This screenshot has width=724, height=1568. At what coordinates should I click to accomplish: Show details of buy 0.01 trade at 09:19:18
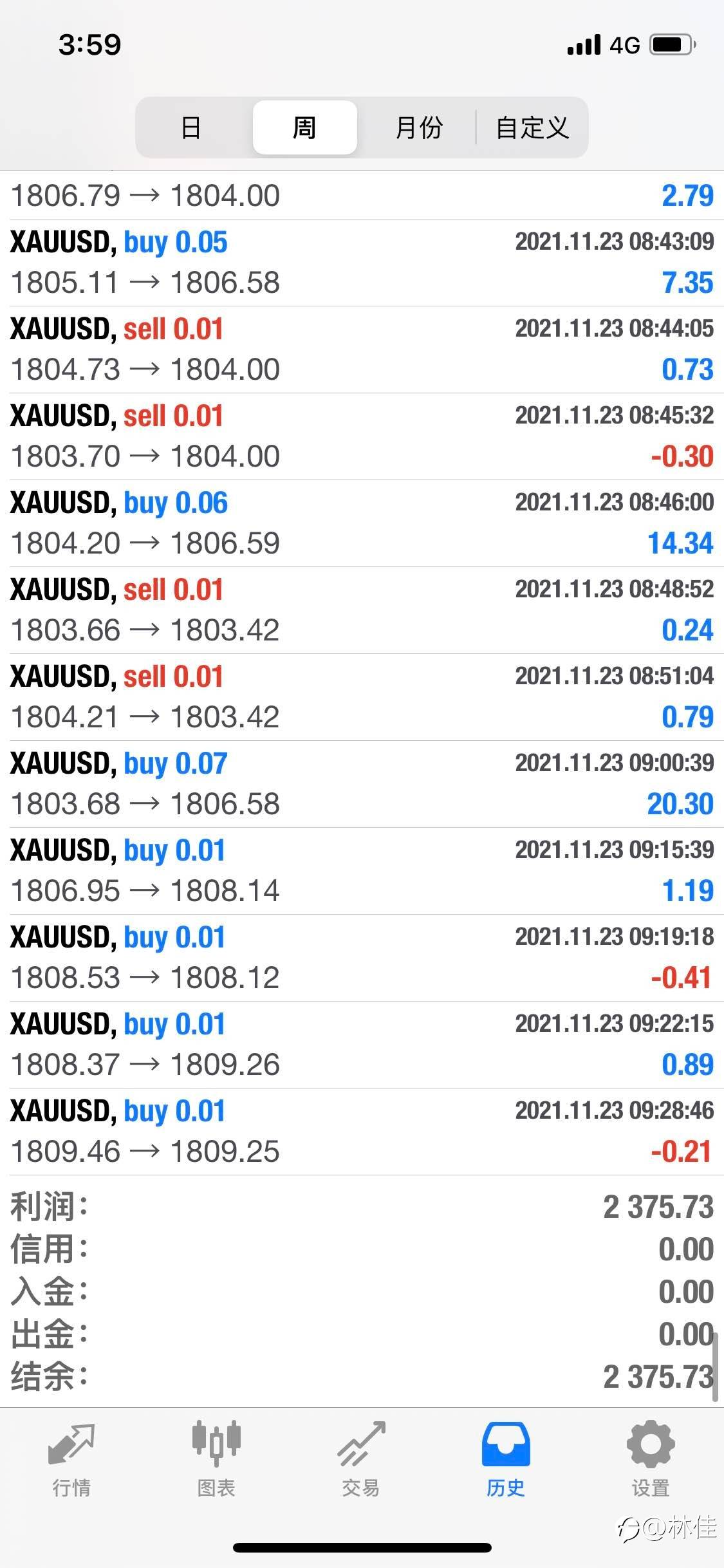362,958
